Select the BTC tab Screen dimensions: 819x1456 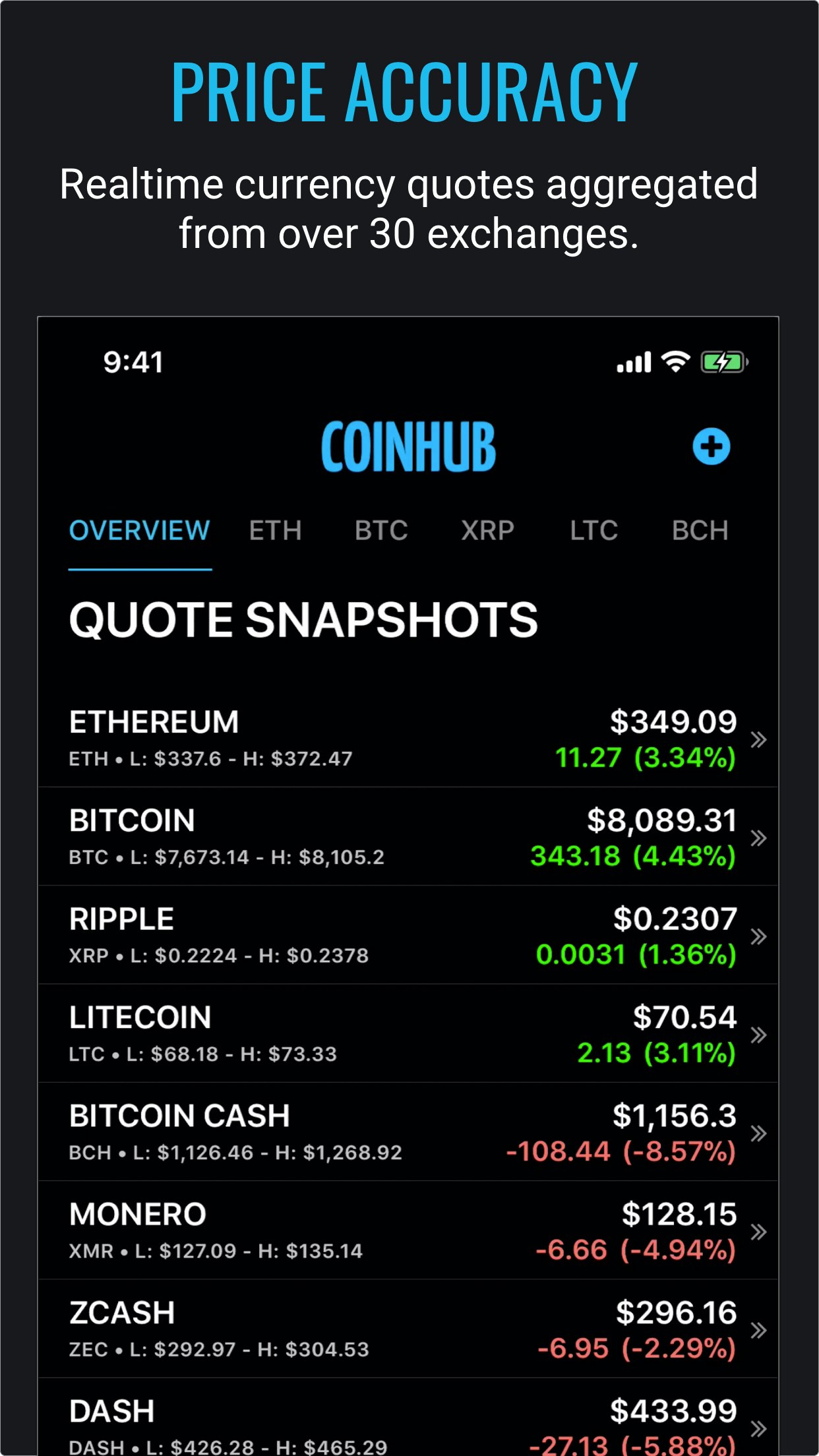click(381, 530)
